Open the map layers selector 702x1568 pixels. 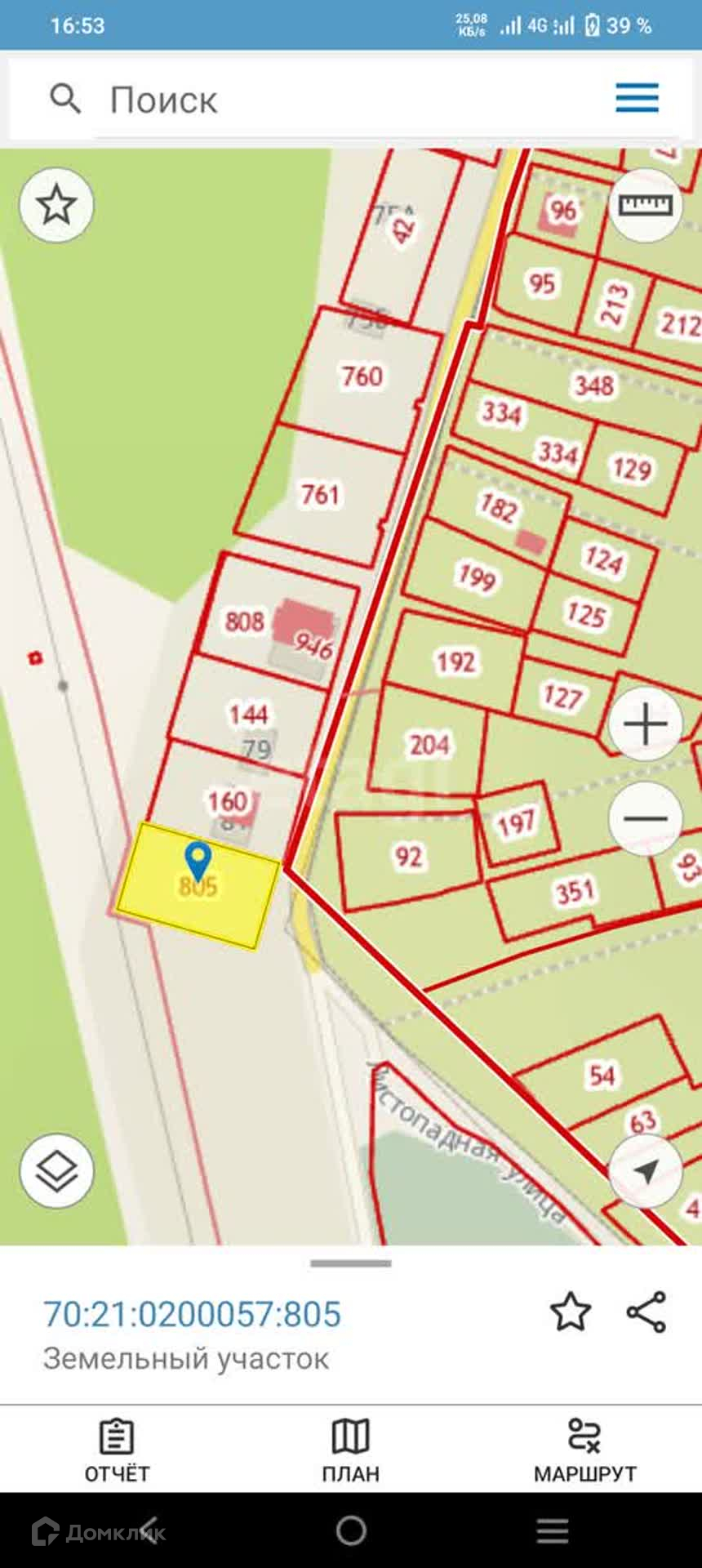[x=56, y=1170]
